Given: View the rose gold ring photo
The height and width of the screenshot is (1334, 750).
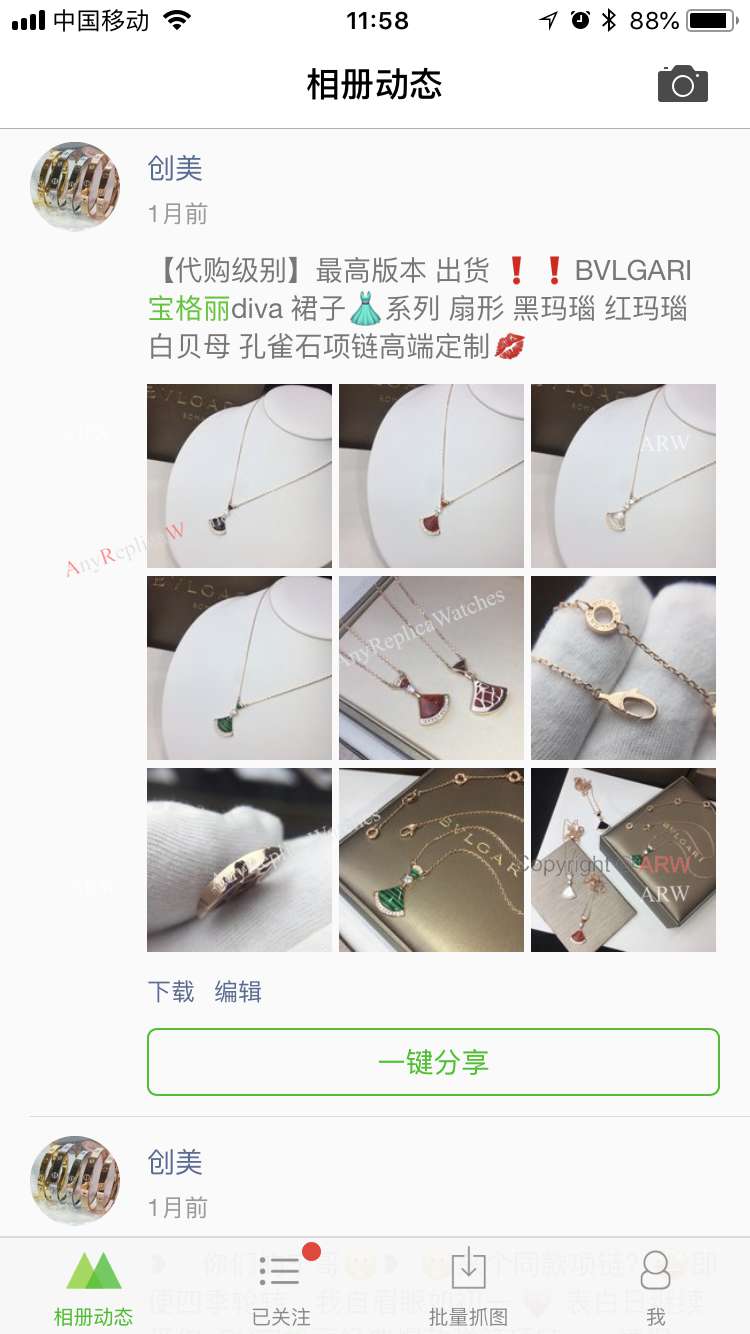Looking at the screenshot, I should point(239,859).
